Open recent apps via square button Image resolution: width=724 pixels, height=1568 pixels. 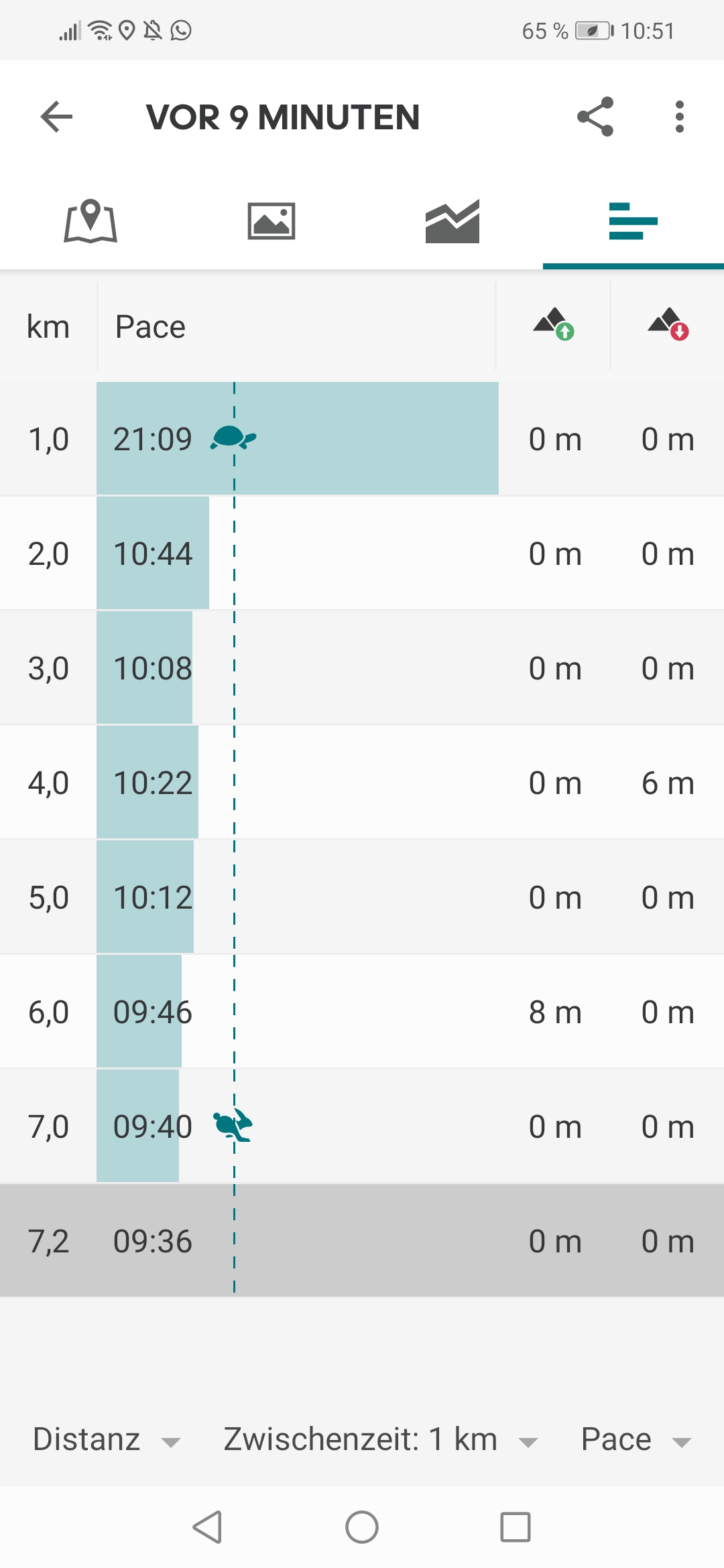(516, 1527)
